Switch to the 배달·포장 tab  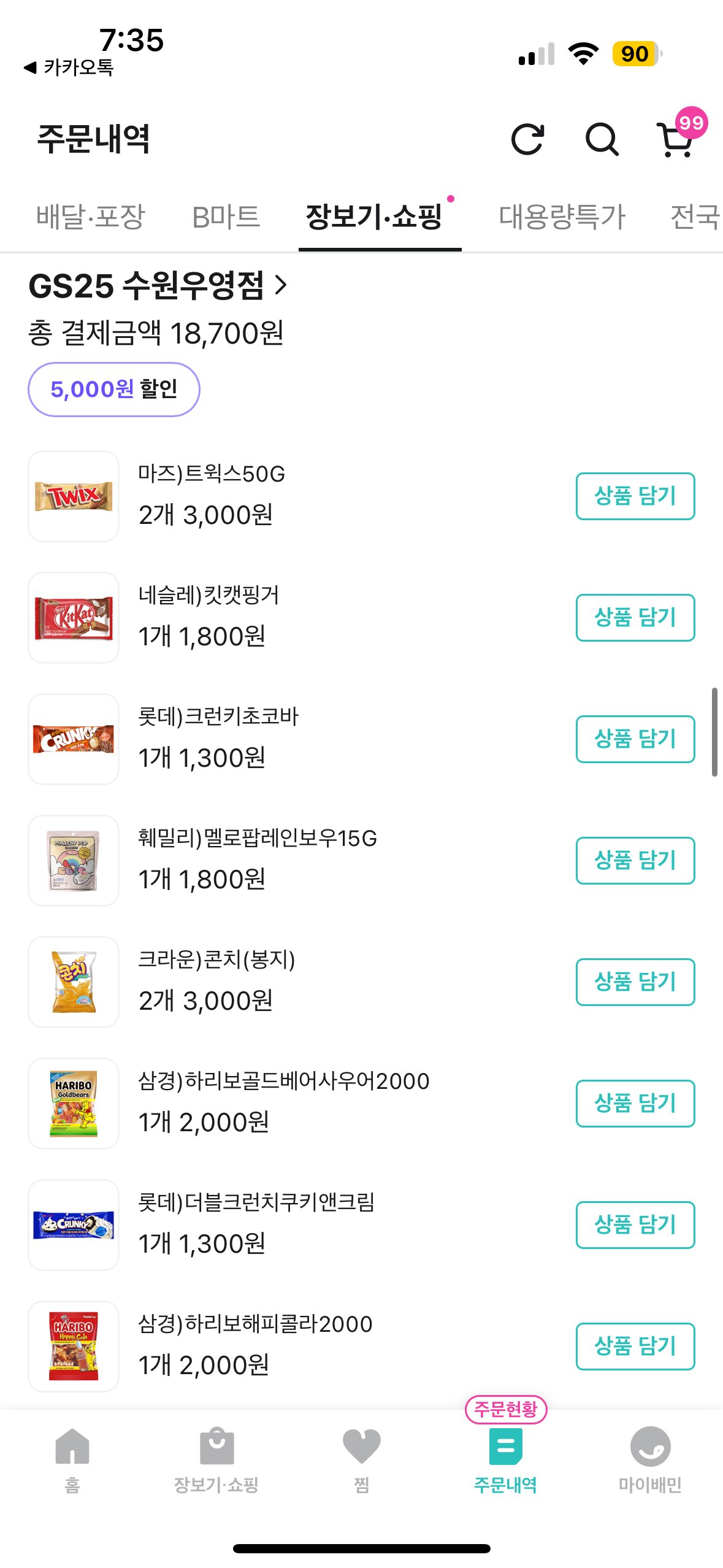click(90, 217)
